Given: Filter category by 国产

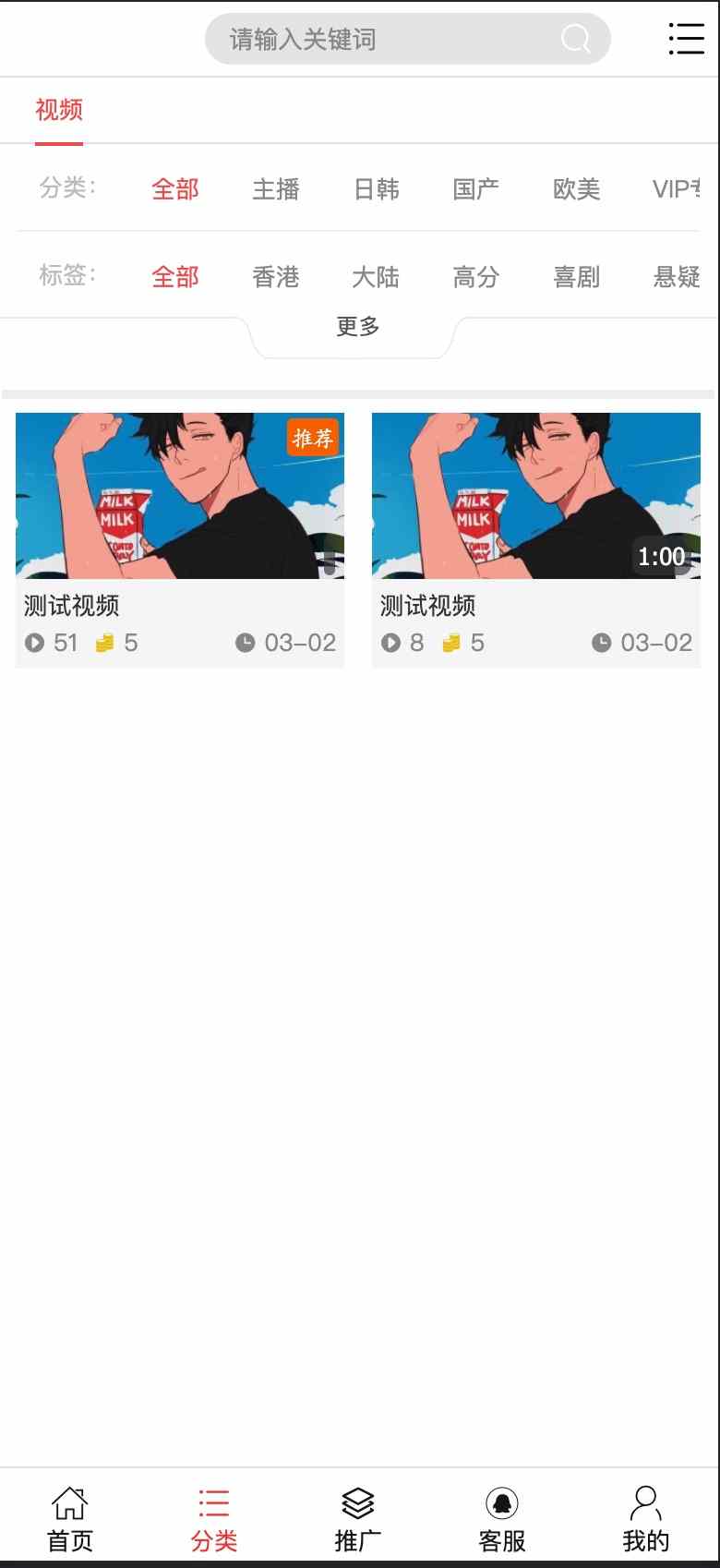Looking at the screenshot, I should click(x=476, y=189).
